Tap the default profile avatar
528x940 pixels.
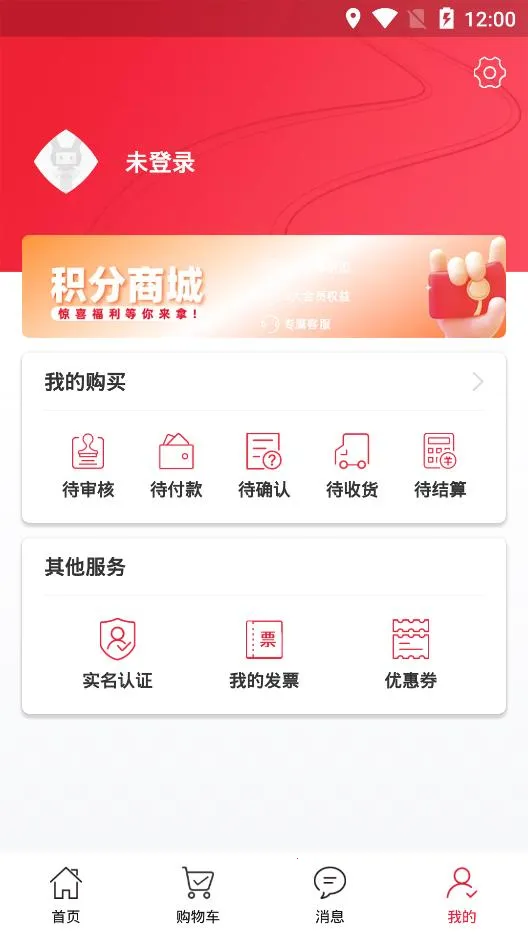pos(66,162)
